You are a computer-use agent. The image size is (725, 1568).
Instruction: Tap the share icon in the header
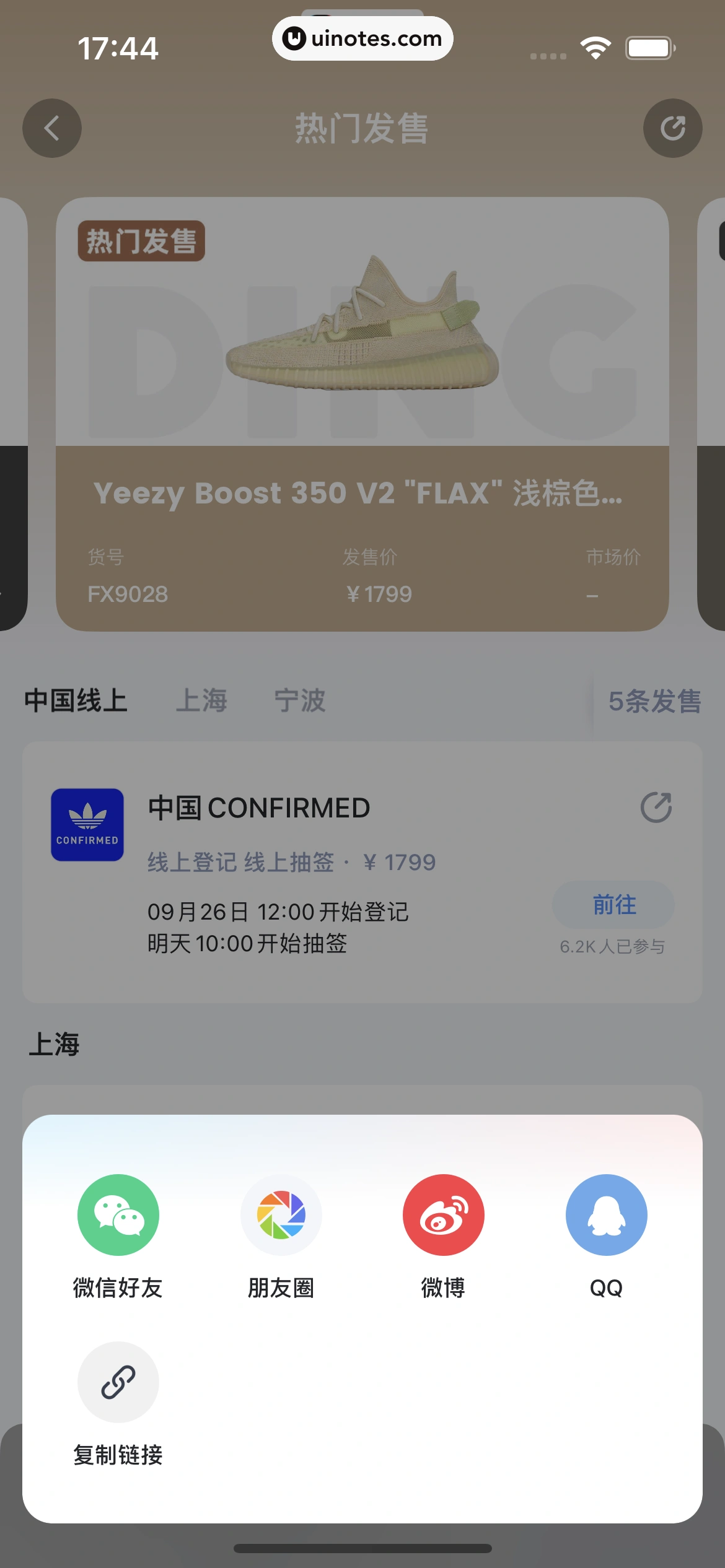(672, 128)
